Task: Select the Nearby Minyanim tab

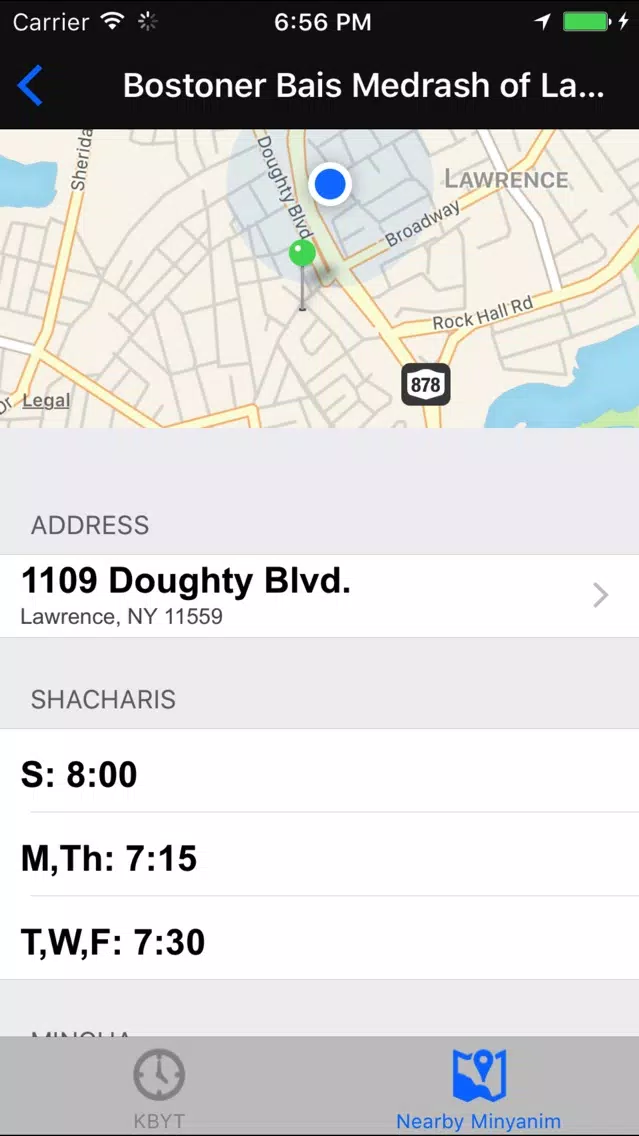Action: click(478, 1087)
